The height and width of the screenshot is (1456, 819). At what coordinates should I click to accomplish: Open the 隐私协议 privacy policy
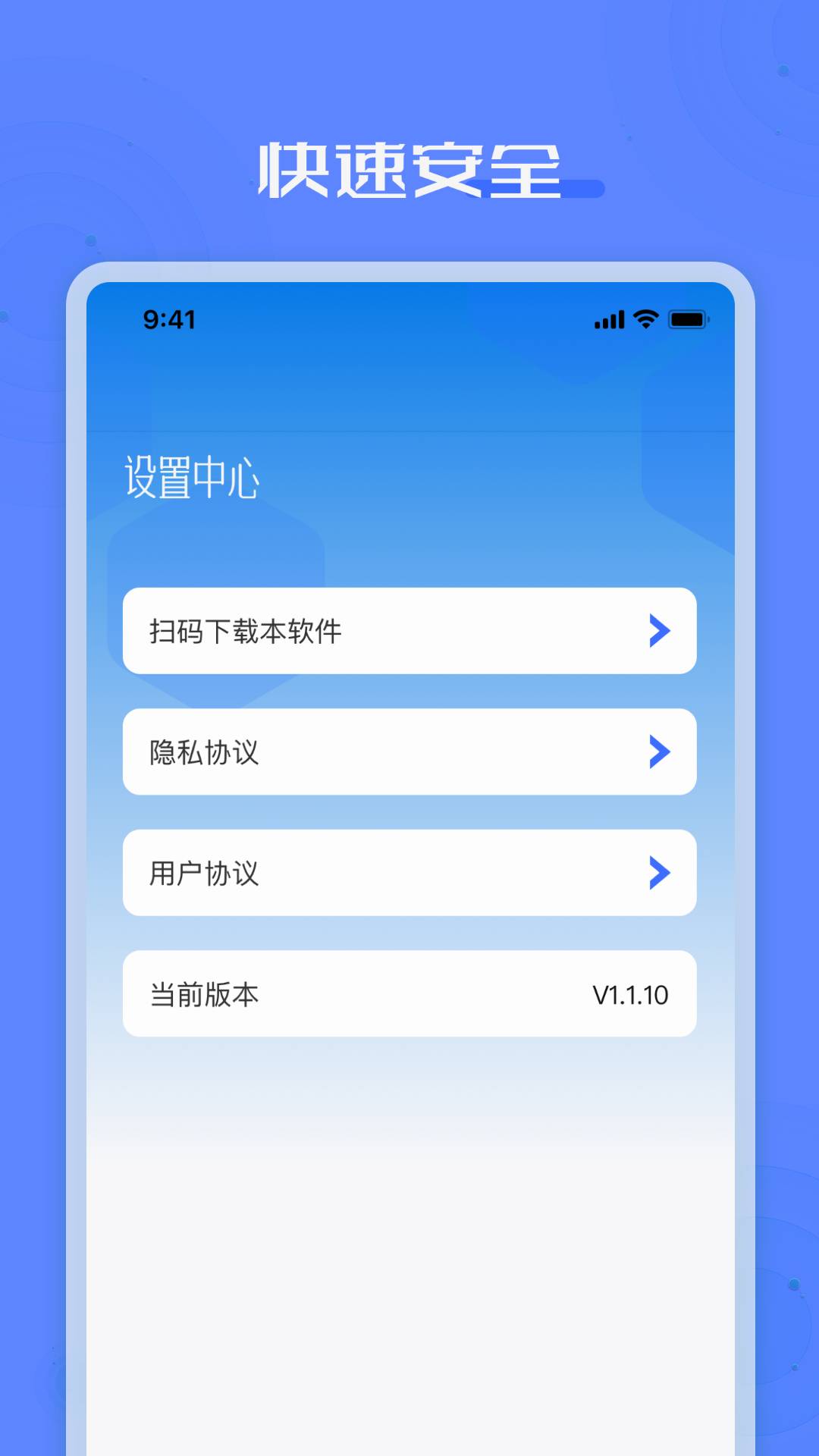pos(409,752)
